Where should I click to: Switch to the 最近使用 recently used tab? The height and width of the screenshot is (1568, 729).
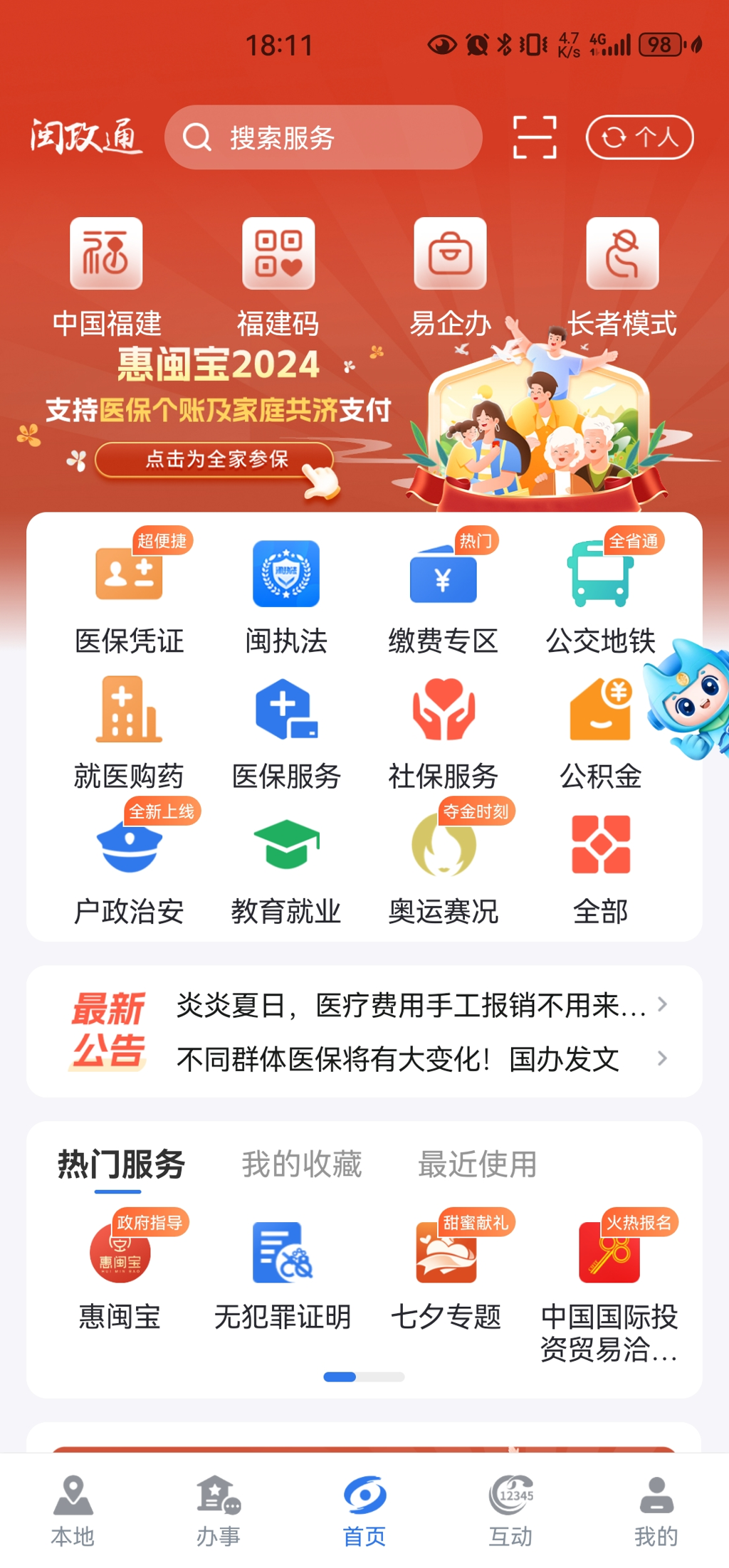[478, 1164]
